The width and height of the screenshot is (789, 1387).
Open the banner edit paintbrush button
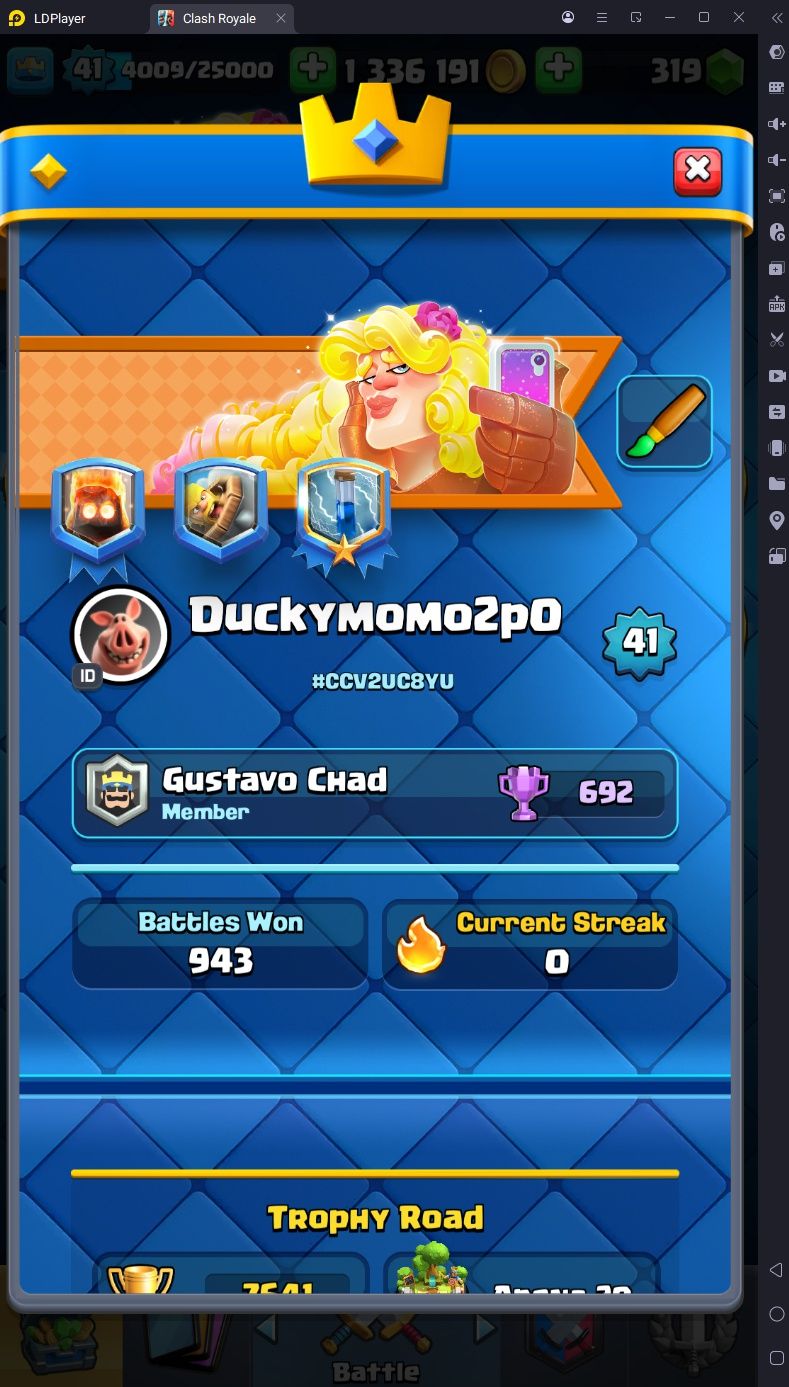(664, 422)
